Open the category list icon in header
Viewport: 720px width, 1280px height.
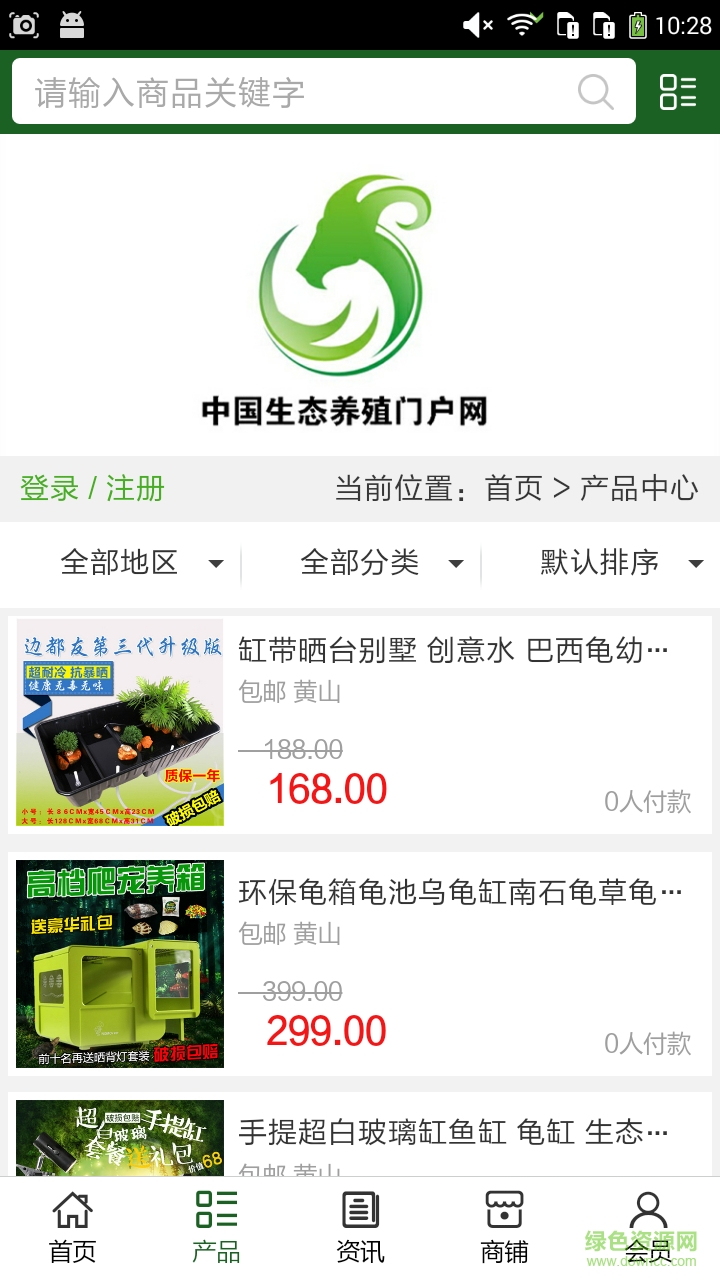(x=677, y=92)
